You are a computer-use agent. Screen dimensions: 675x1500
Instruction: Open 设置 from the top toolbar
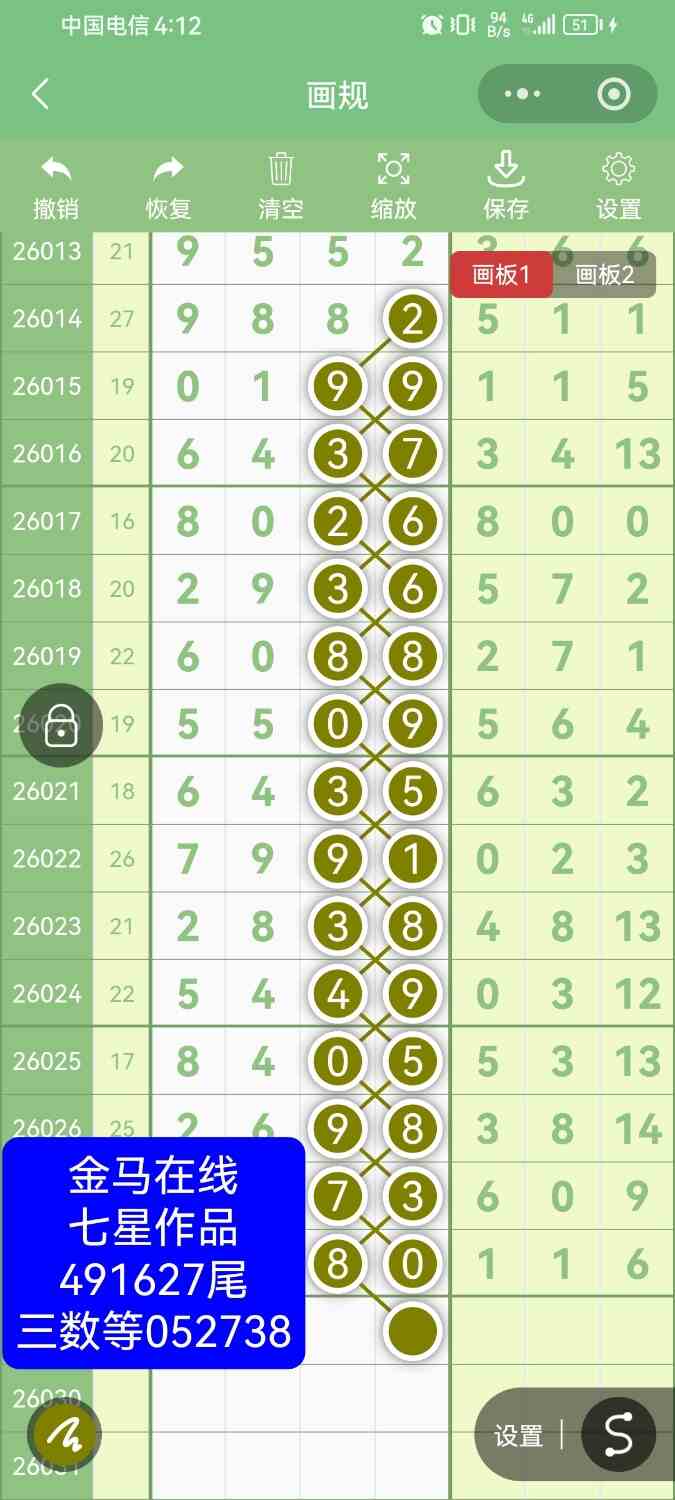tap(618, 187)
